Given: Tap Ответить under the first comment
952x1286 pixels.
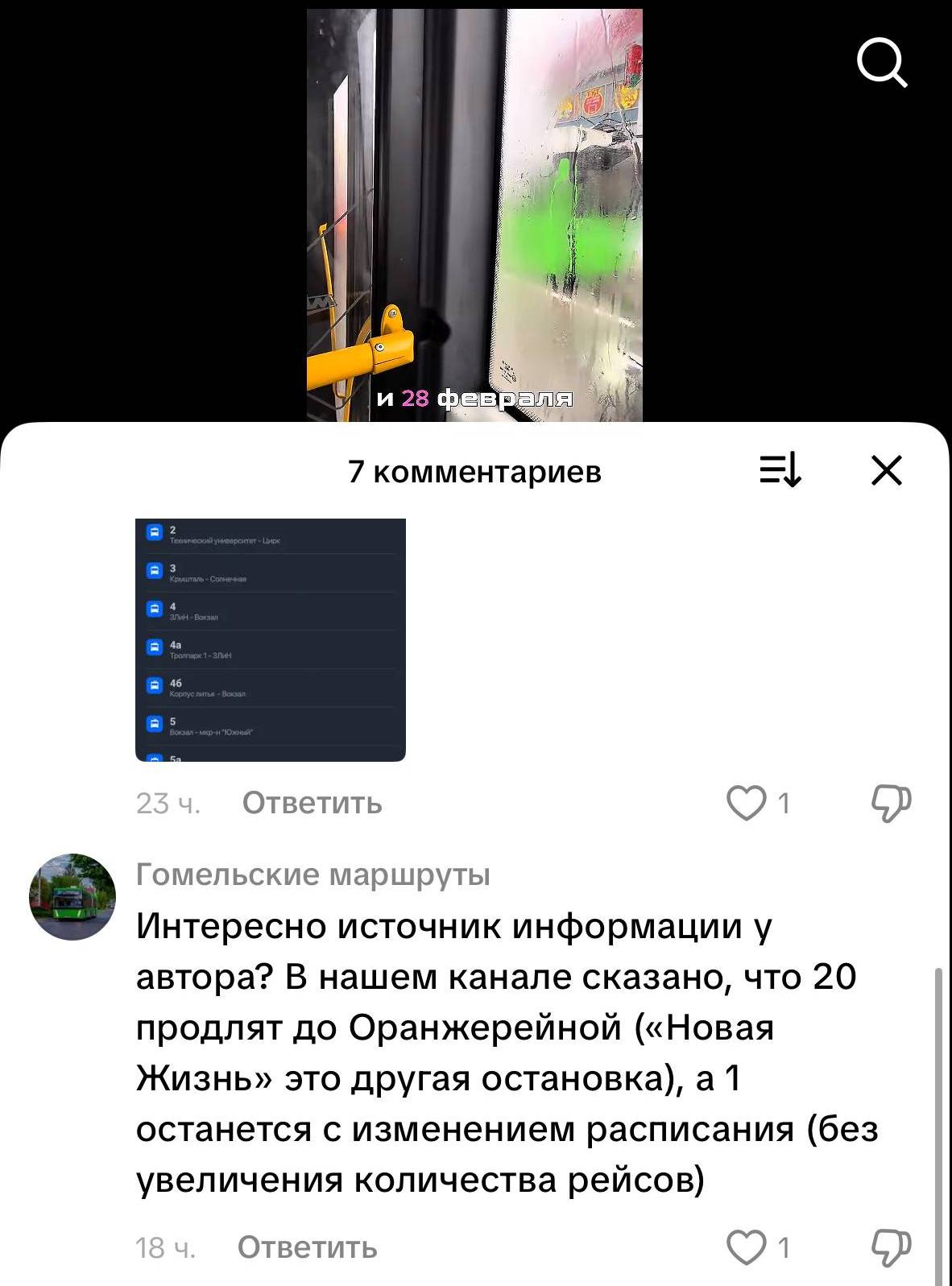Looking at the screenshot, I should pyautogui.click(x=311, y=802).
